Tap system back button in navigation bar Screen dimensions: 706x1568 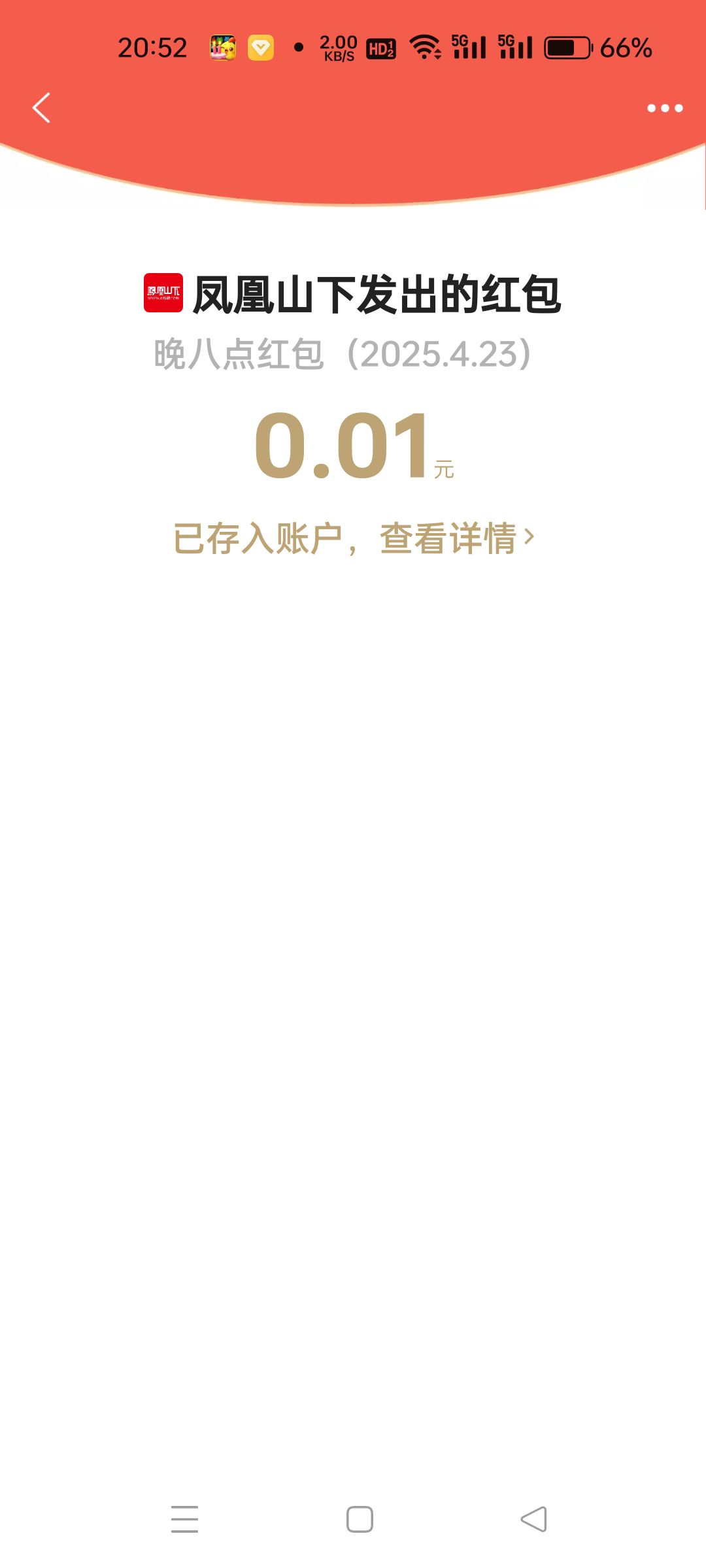pyautogui.click(x=533, y=1519)
